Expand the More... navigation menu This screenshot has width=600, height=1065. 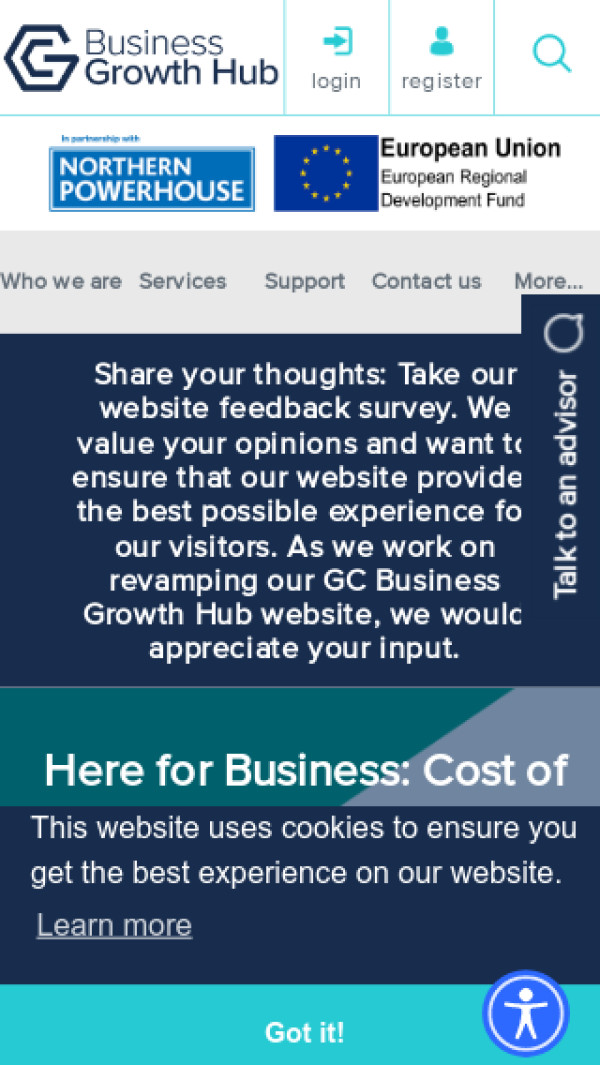click(x=548, y=282)
